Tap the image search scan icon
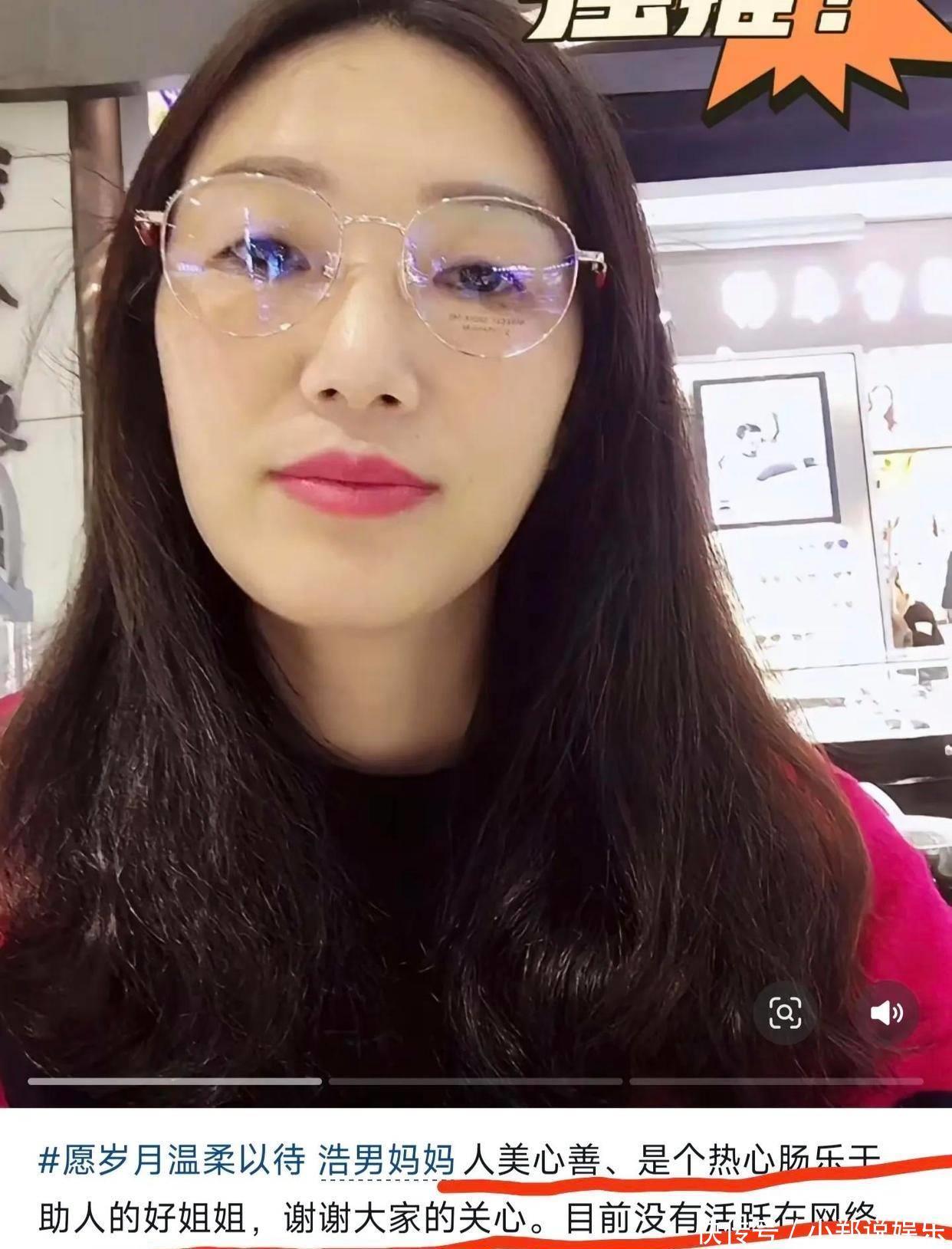 [785, 1013]
